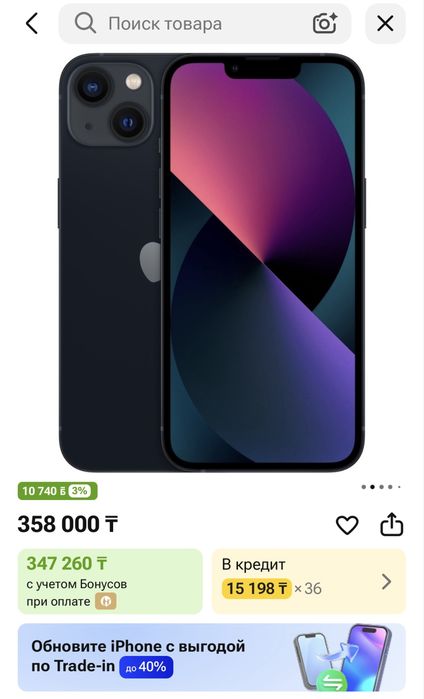Open the В кредит payment option
The image size is (424, 699).
[309, 581]
